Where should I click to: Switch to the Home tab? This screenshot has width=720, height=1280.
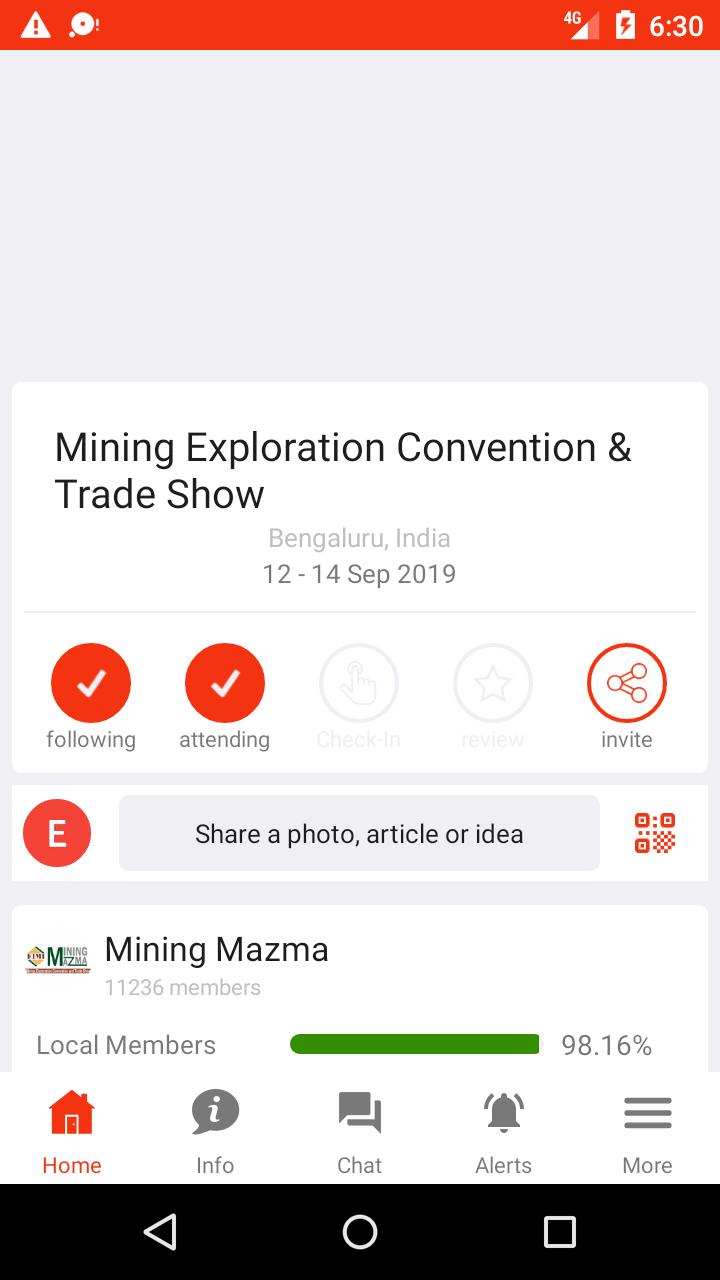point(71,1128)
